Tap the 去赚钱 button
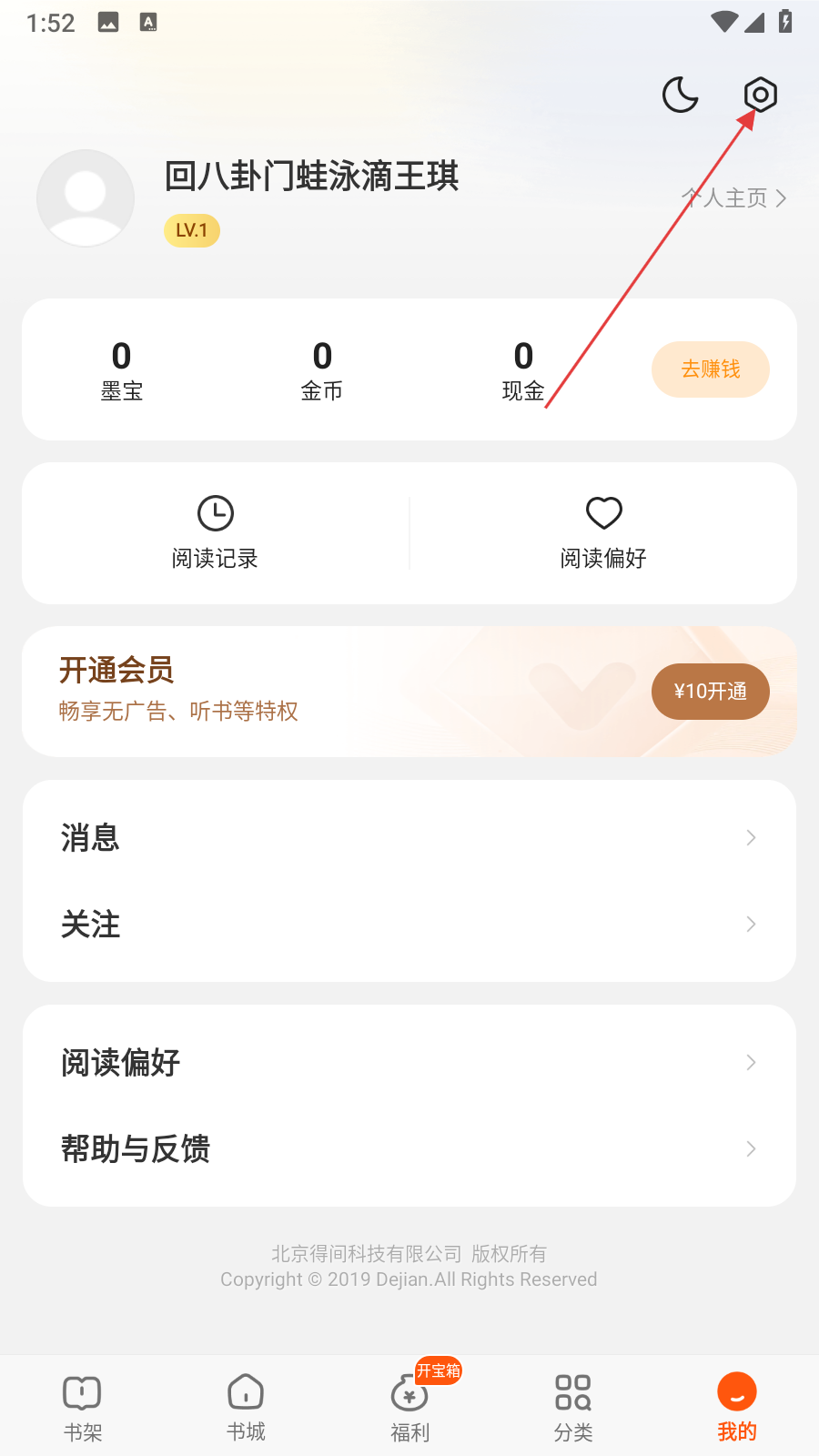This screenshot has width=819, height=1456. [710, 369]
